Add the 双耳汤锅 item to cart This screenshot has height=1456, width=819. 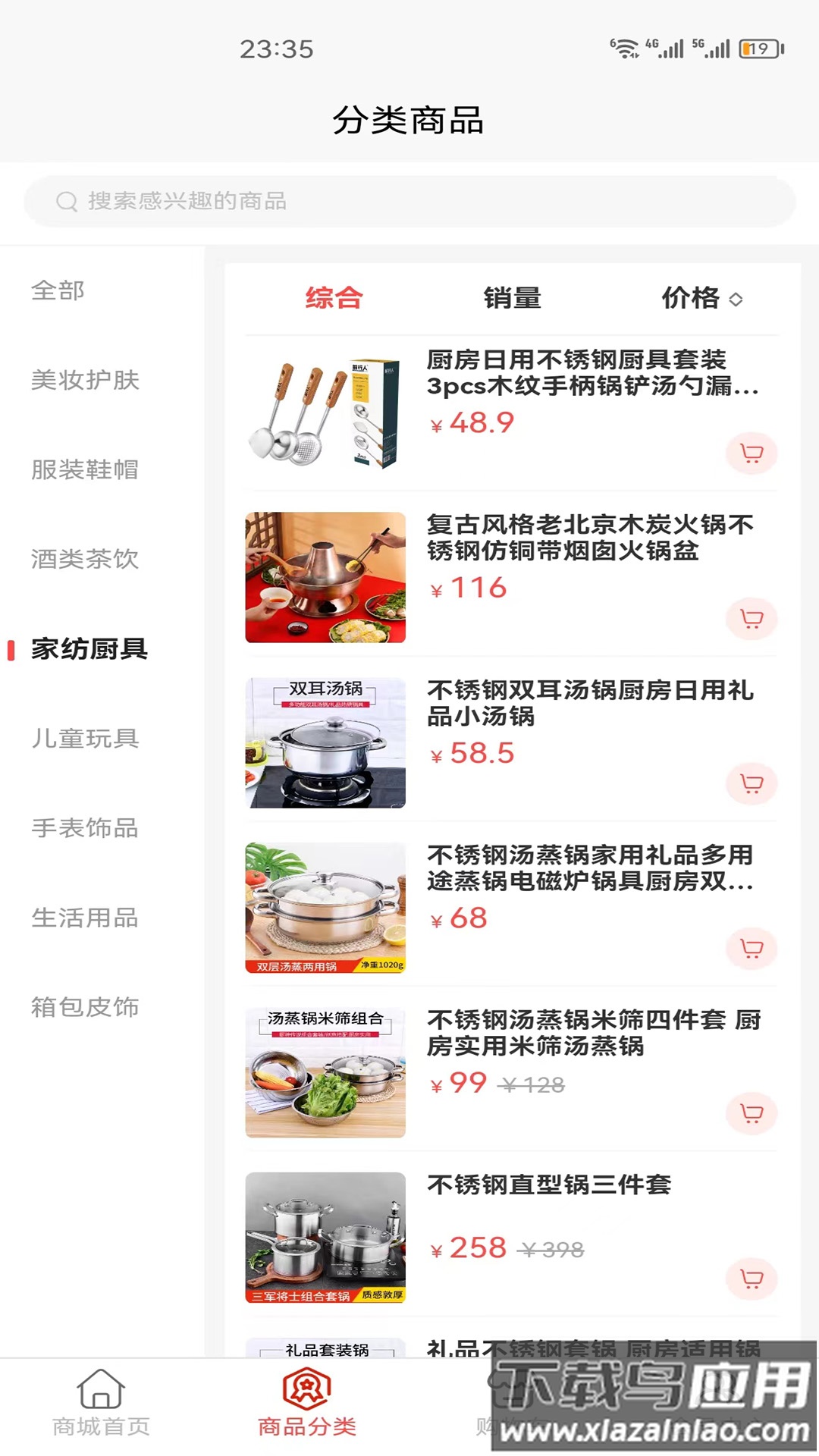coord(752,784)
